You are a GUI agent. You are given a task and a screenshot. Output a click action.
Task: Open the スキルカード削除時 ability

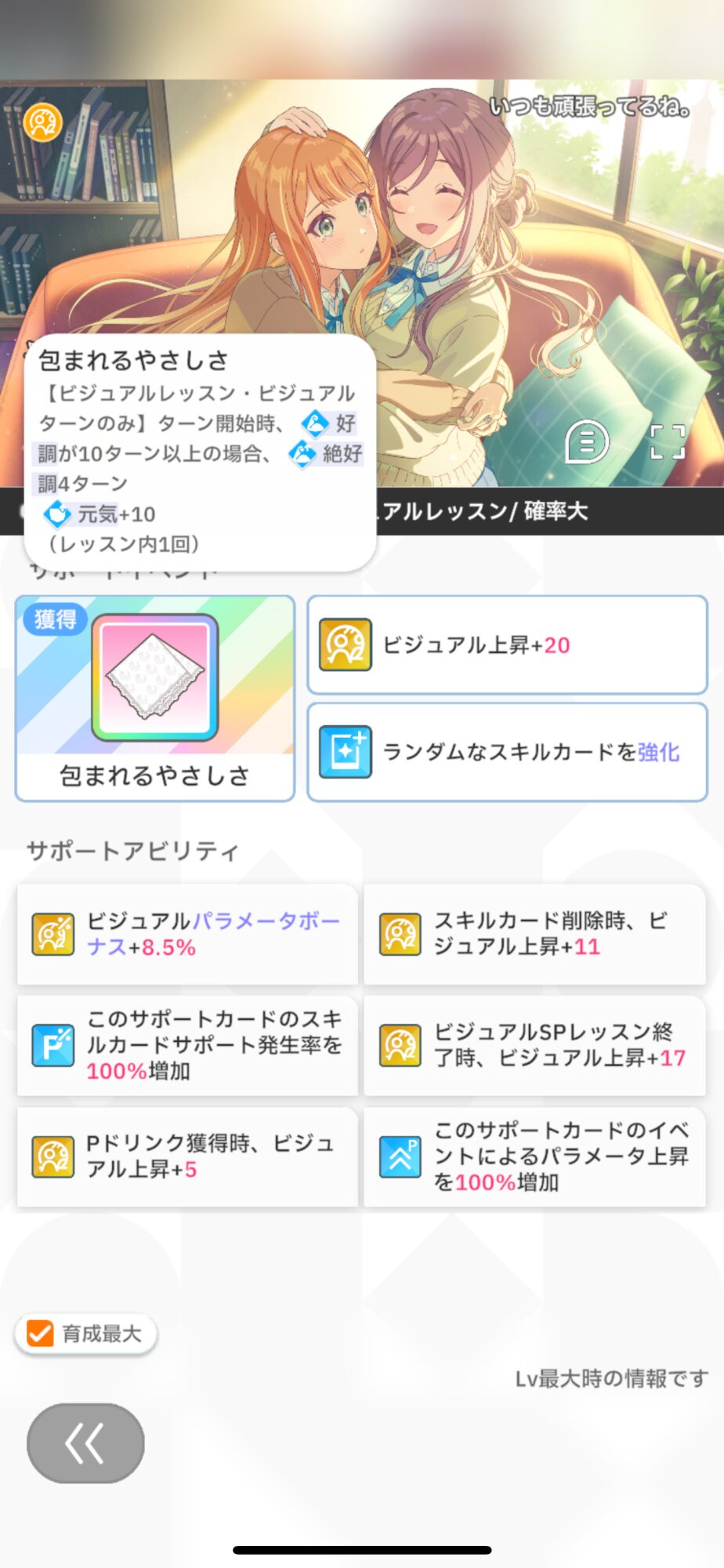534,934
